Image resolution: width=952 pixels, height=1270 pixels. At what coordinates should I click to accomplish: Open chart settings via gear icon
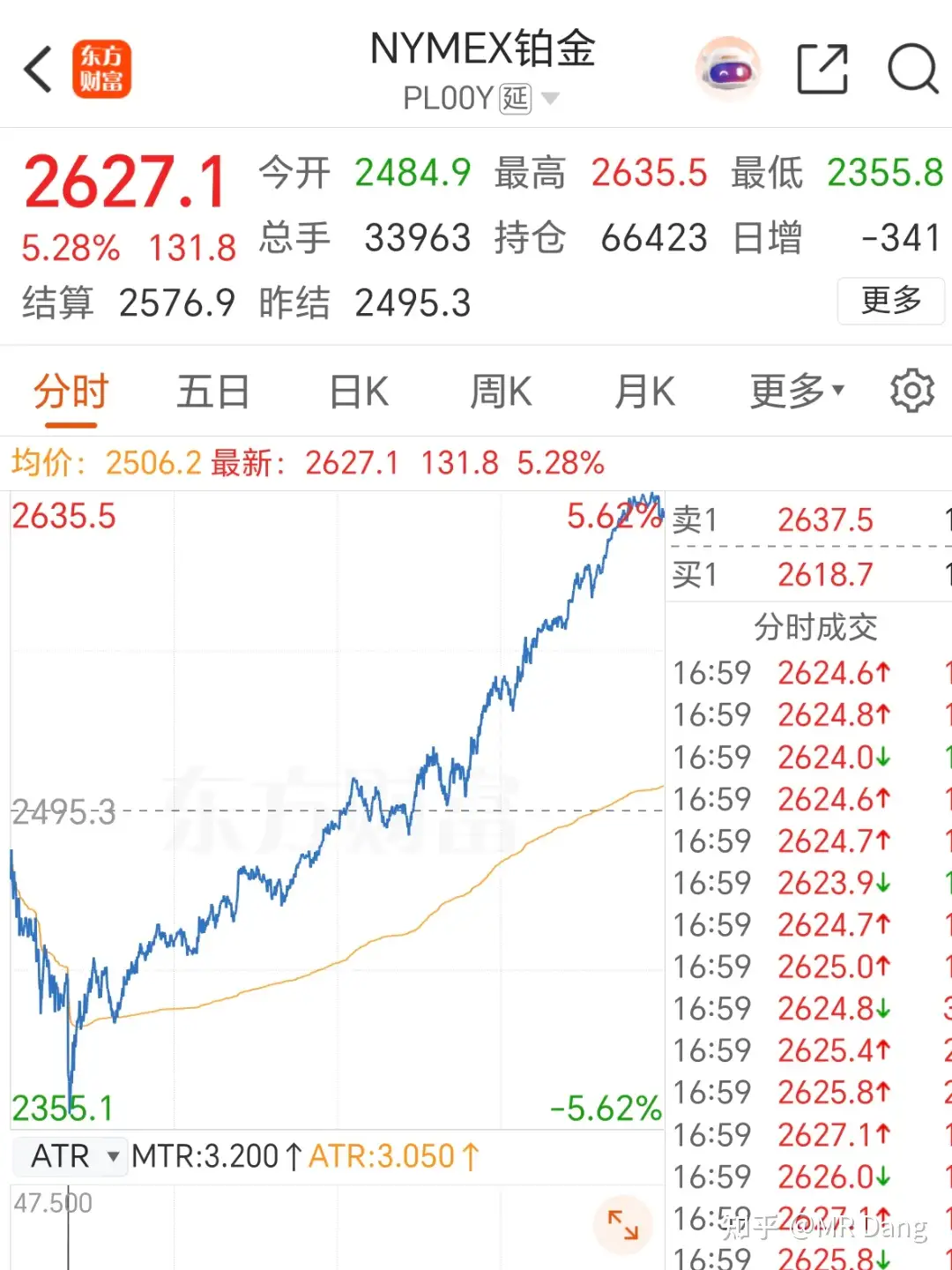tap(911, 390)
